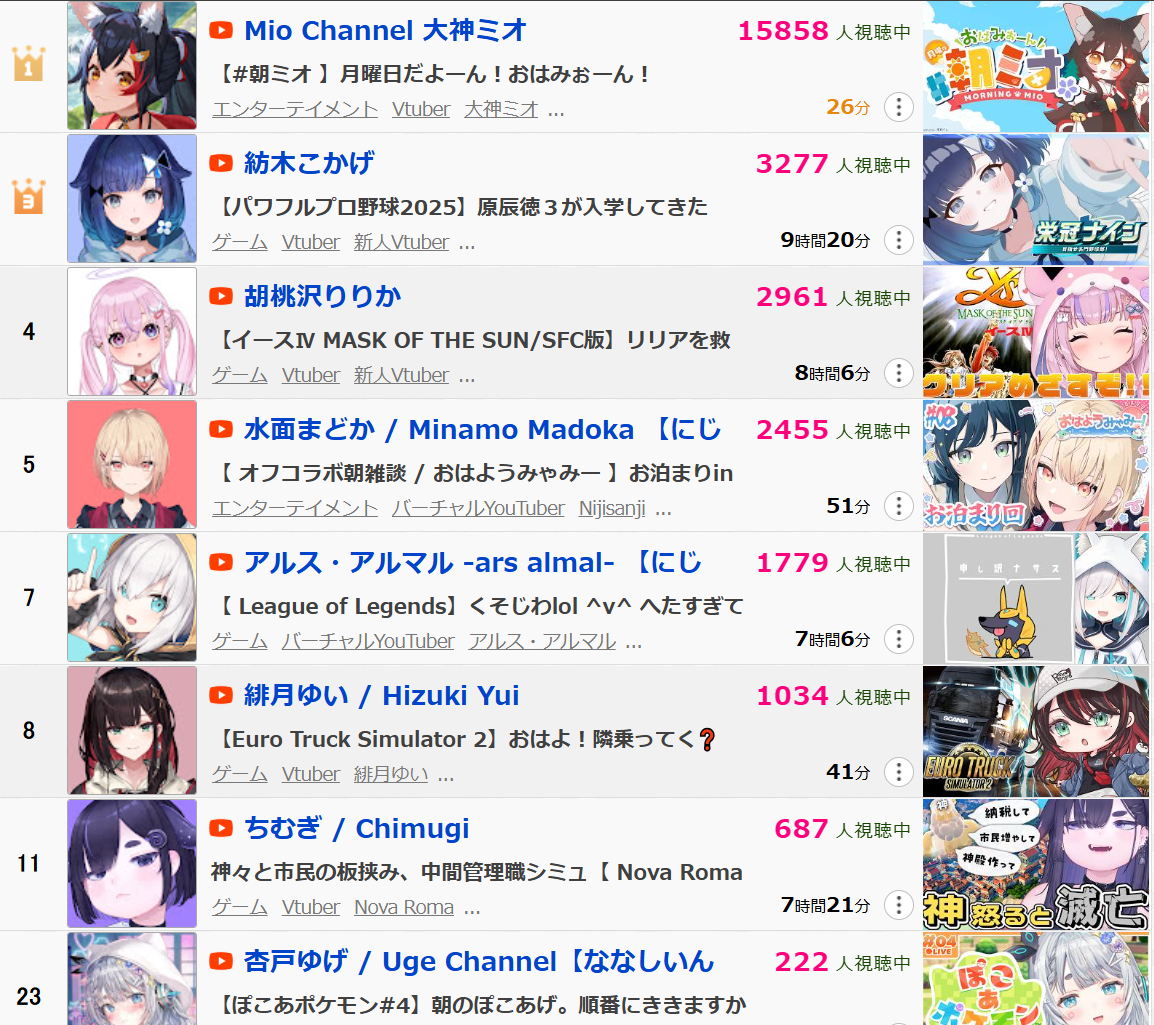Image resolution: width=1154 pixels, height=1025 pixels.
Task: Open more options for Mio Channel stream
Action: (898, 107)
